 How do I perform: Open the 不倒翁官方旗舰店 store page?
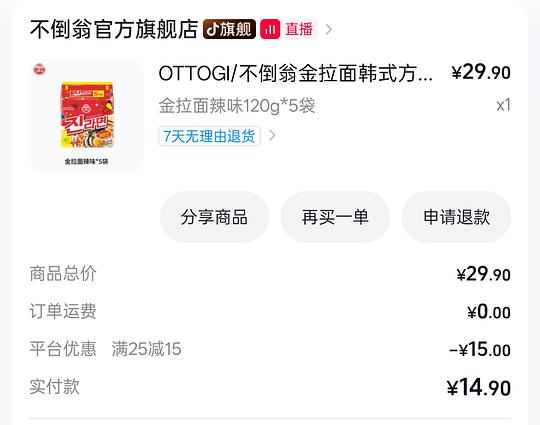coord(114,29)
